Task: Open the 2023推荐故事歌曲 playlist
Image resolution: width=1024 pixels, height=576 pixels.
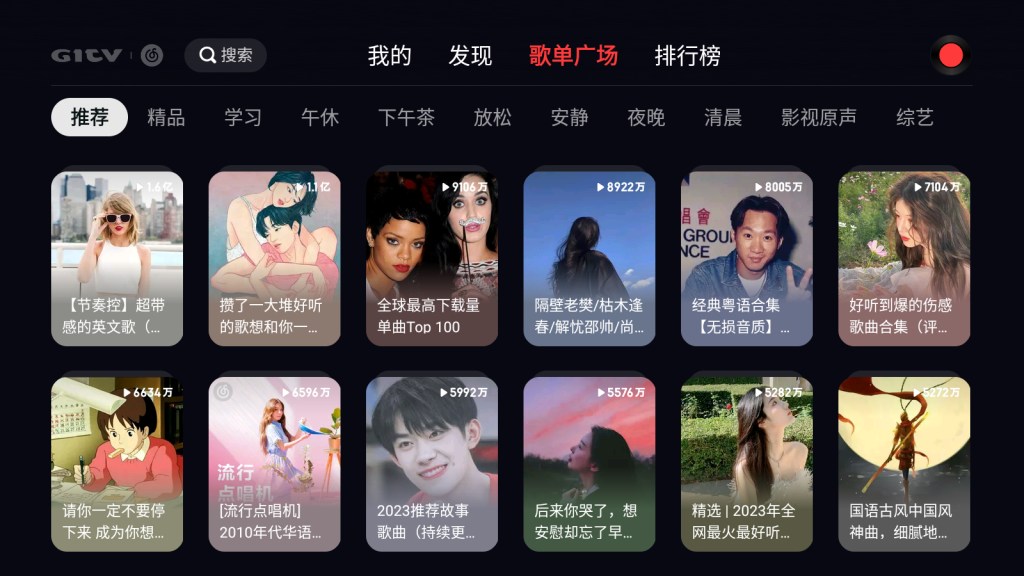Action: coord(432,463)
